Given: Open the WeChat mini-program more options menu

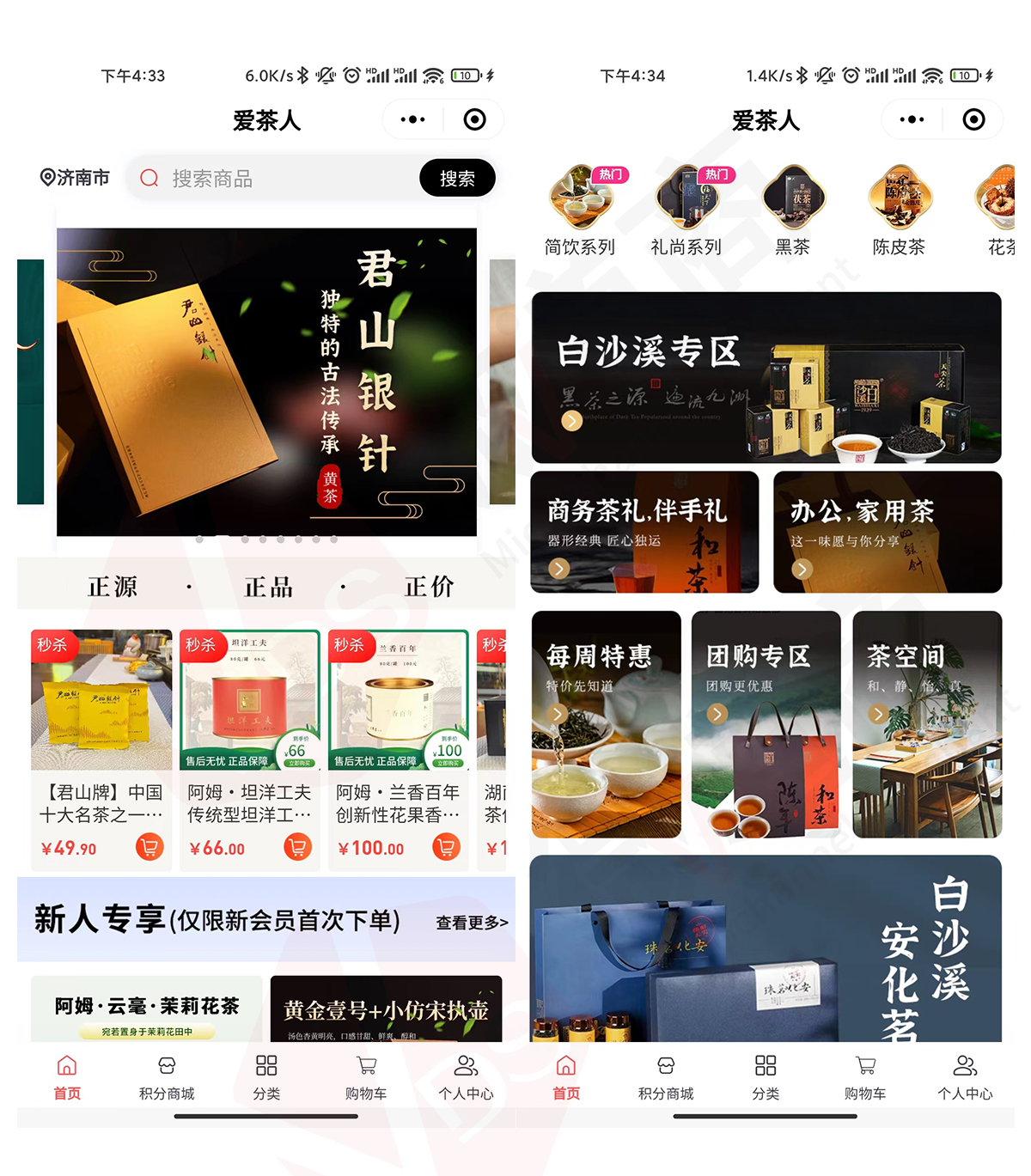Looking at the screenshot, I should click(412, 119).
